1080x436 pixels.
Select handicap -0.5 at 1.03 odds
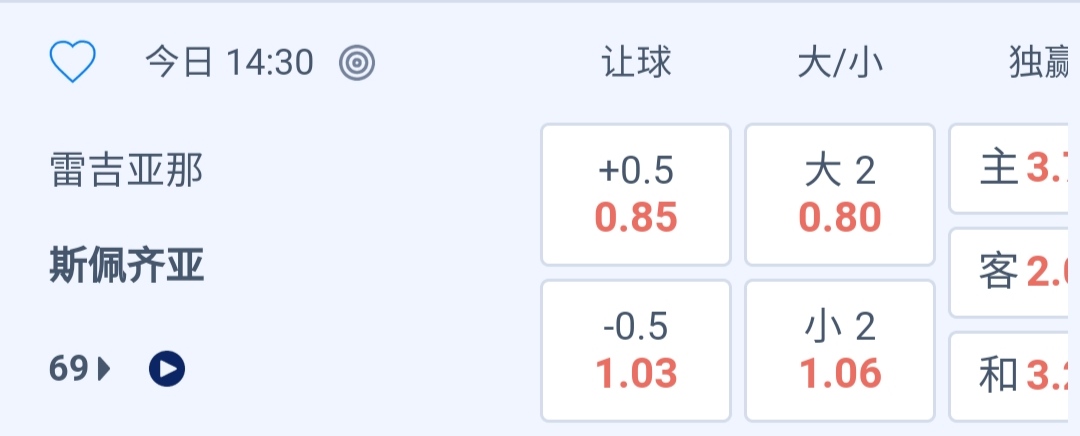(x=636, y=350)
